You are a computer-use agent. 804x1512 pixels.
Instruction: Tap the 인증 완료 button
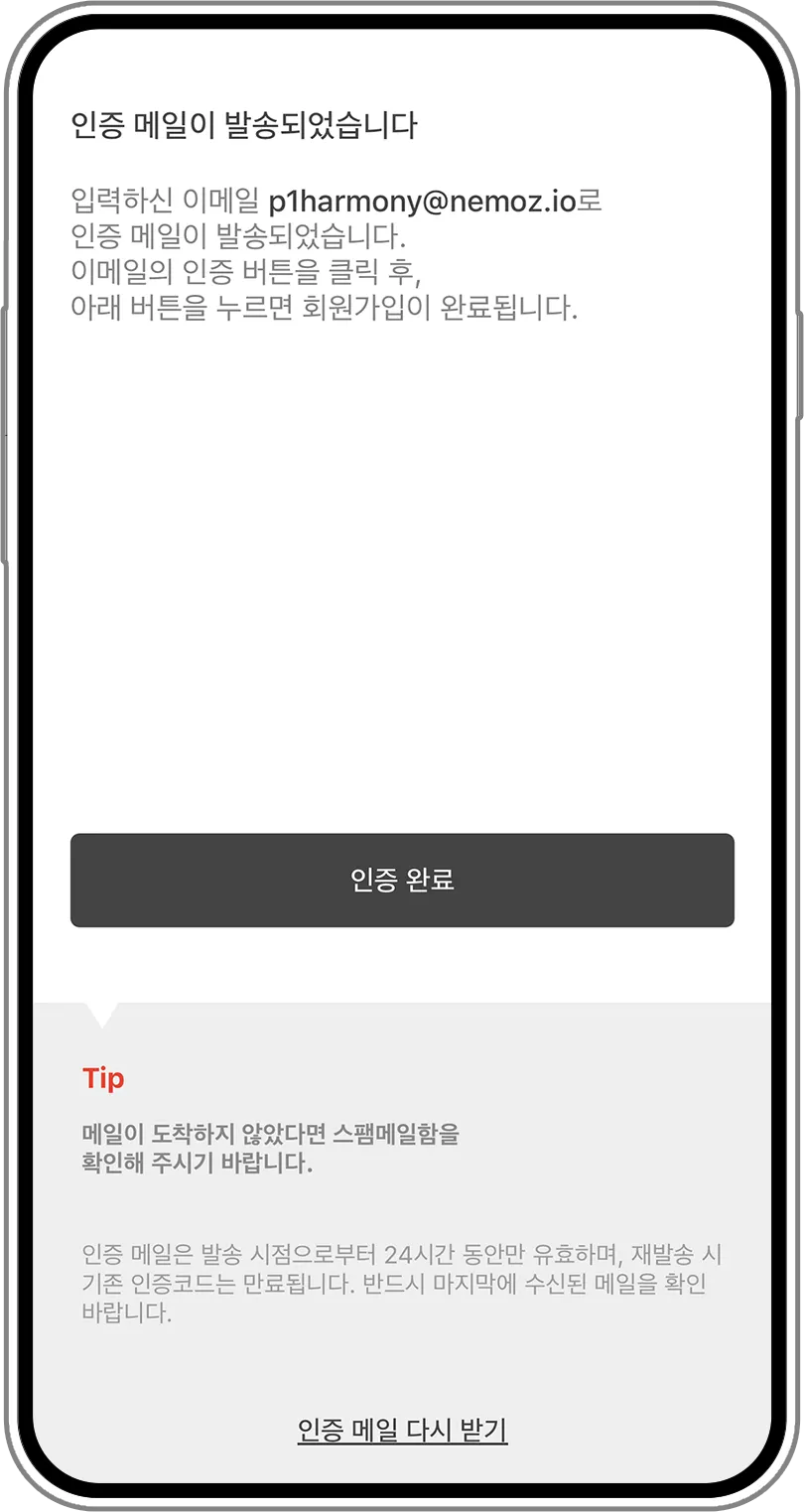402,880
